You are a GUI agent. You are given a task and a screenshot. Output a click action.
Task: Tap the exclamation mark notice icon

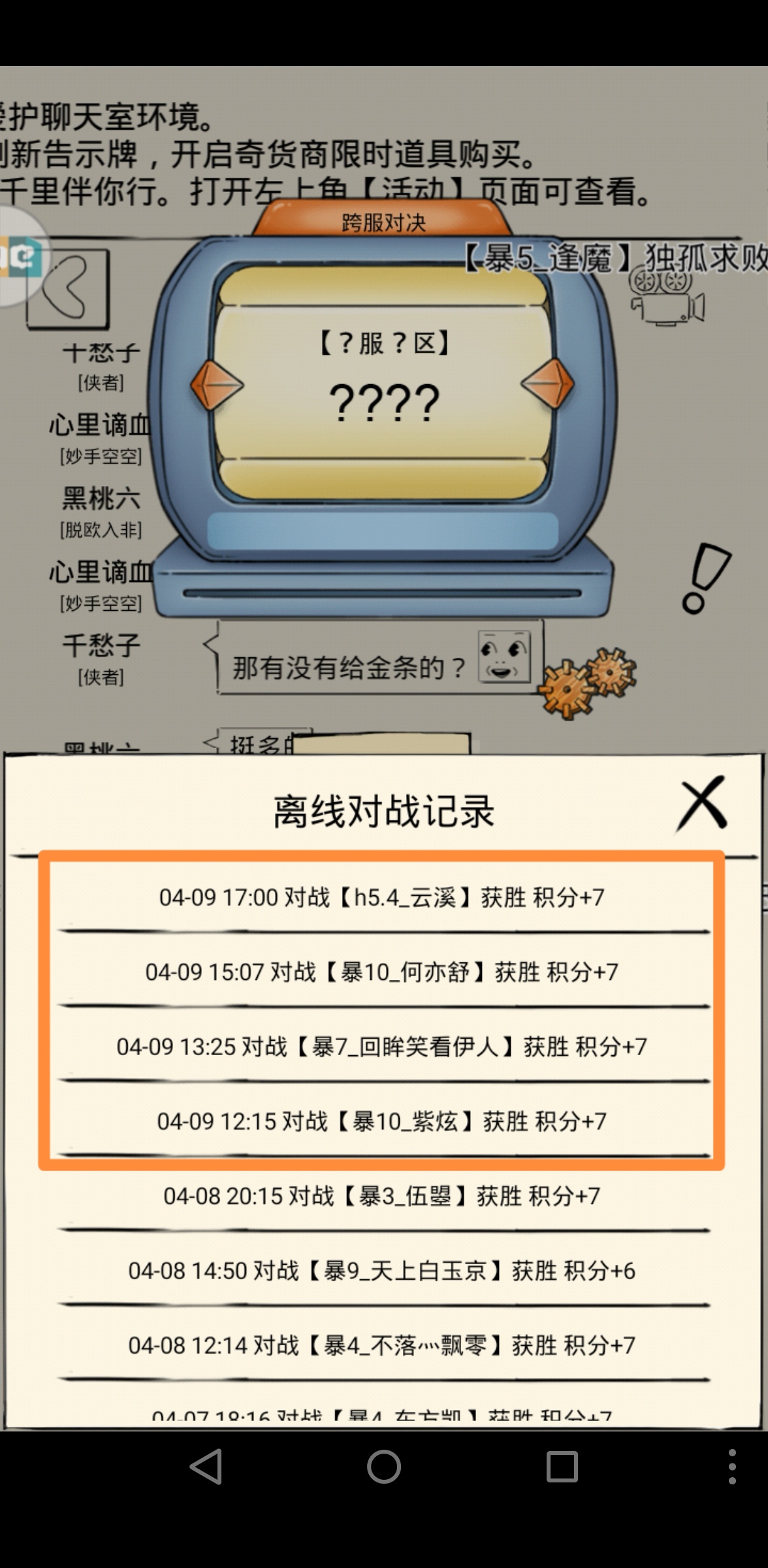(x=705, y=578)
